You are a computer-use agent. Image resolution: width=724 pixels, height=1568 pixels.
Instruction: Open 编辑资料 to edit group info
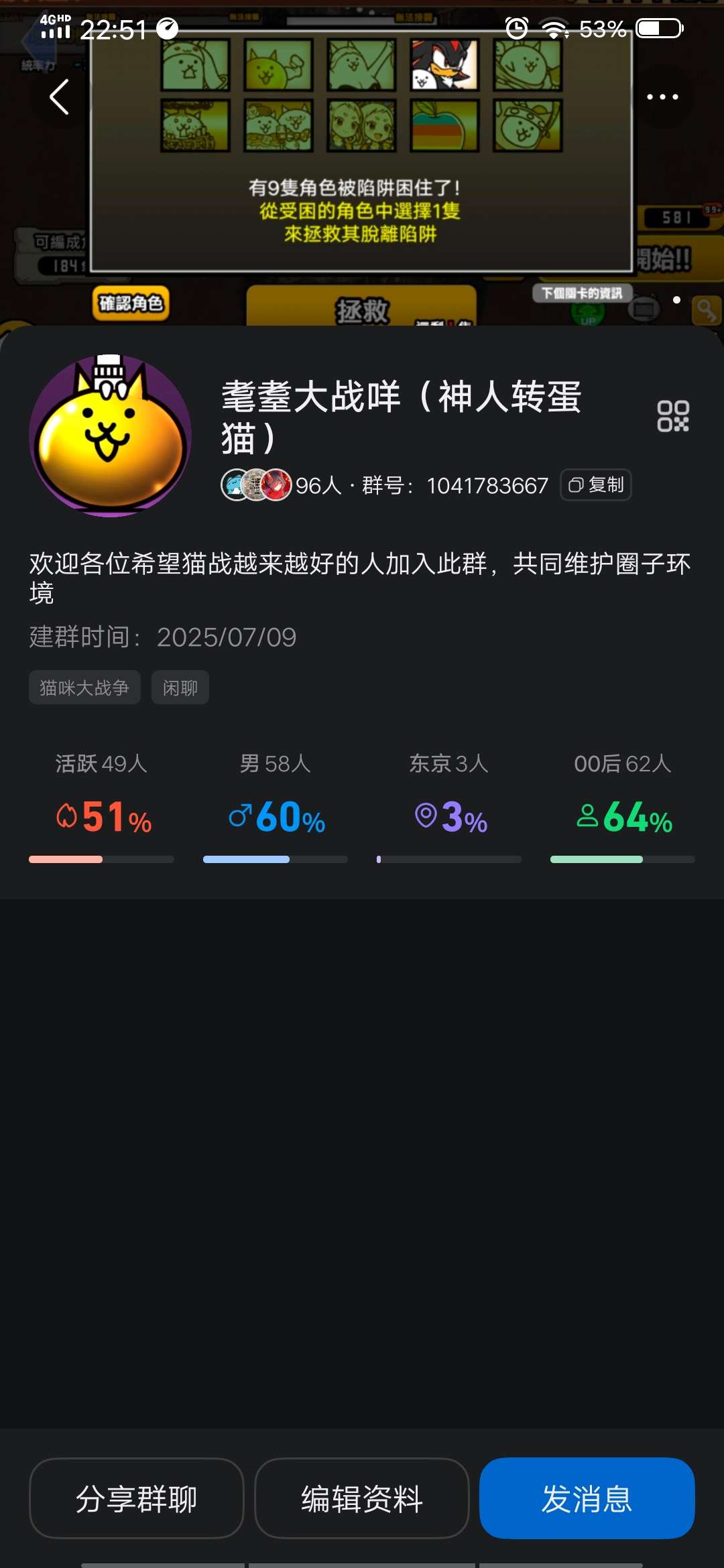[x=361, y=1498]
